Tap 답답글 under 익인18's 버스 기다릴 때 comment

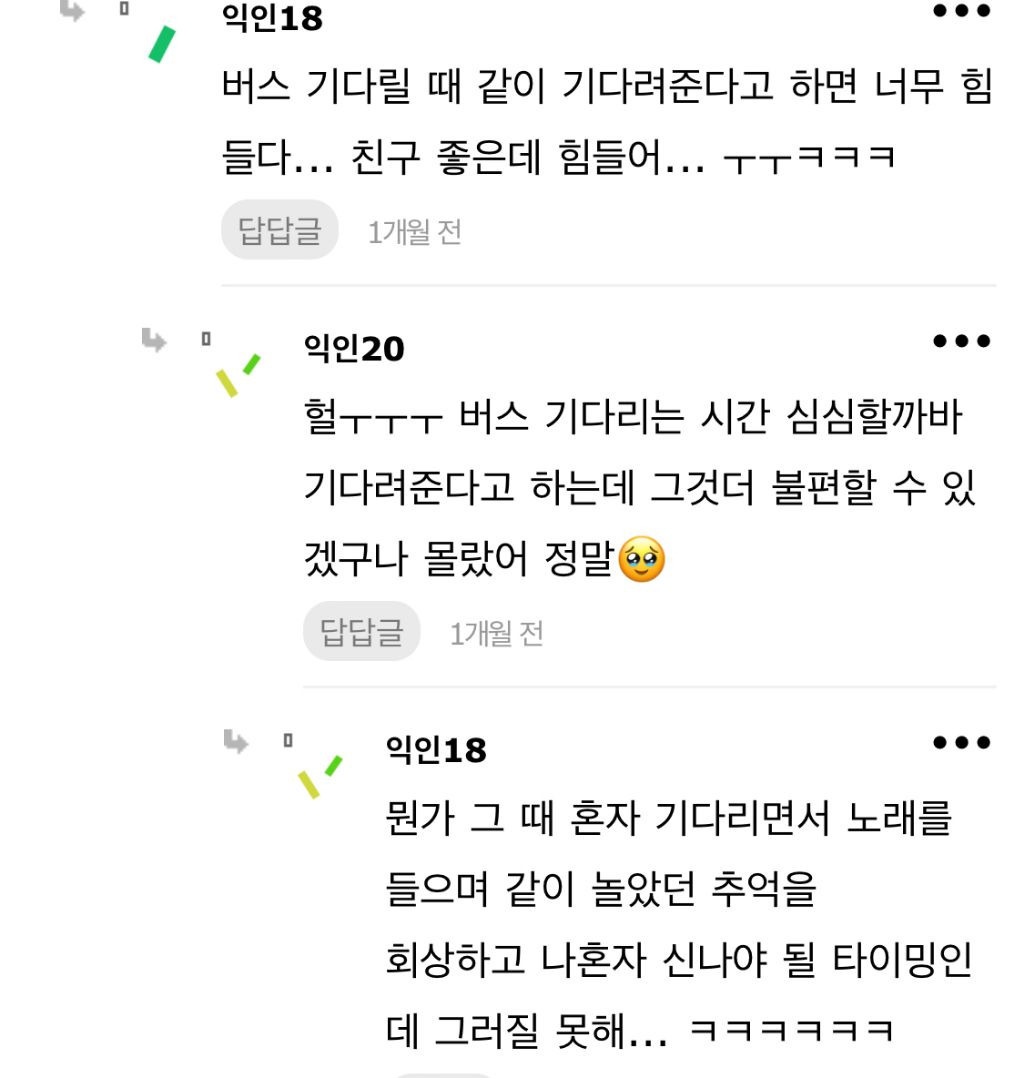pos(280,232)
